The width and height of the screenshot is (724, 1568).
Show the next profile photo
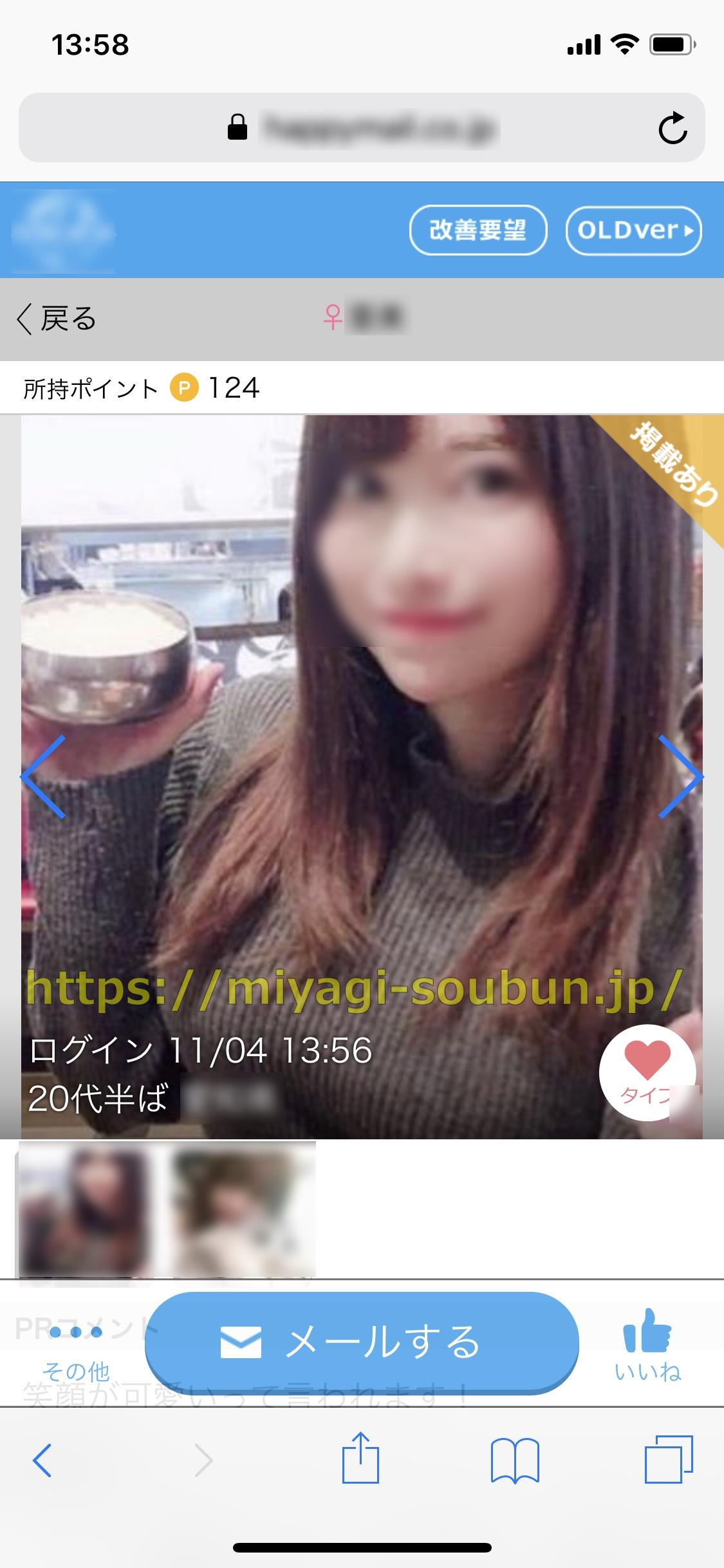pos(680,776)
